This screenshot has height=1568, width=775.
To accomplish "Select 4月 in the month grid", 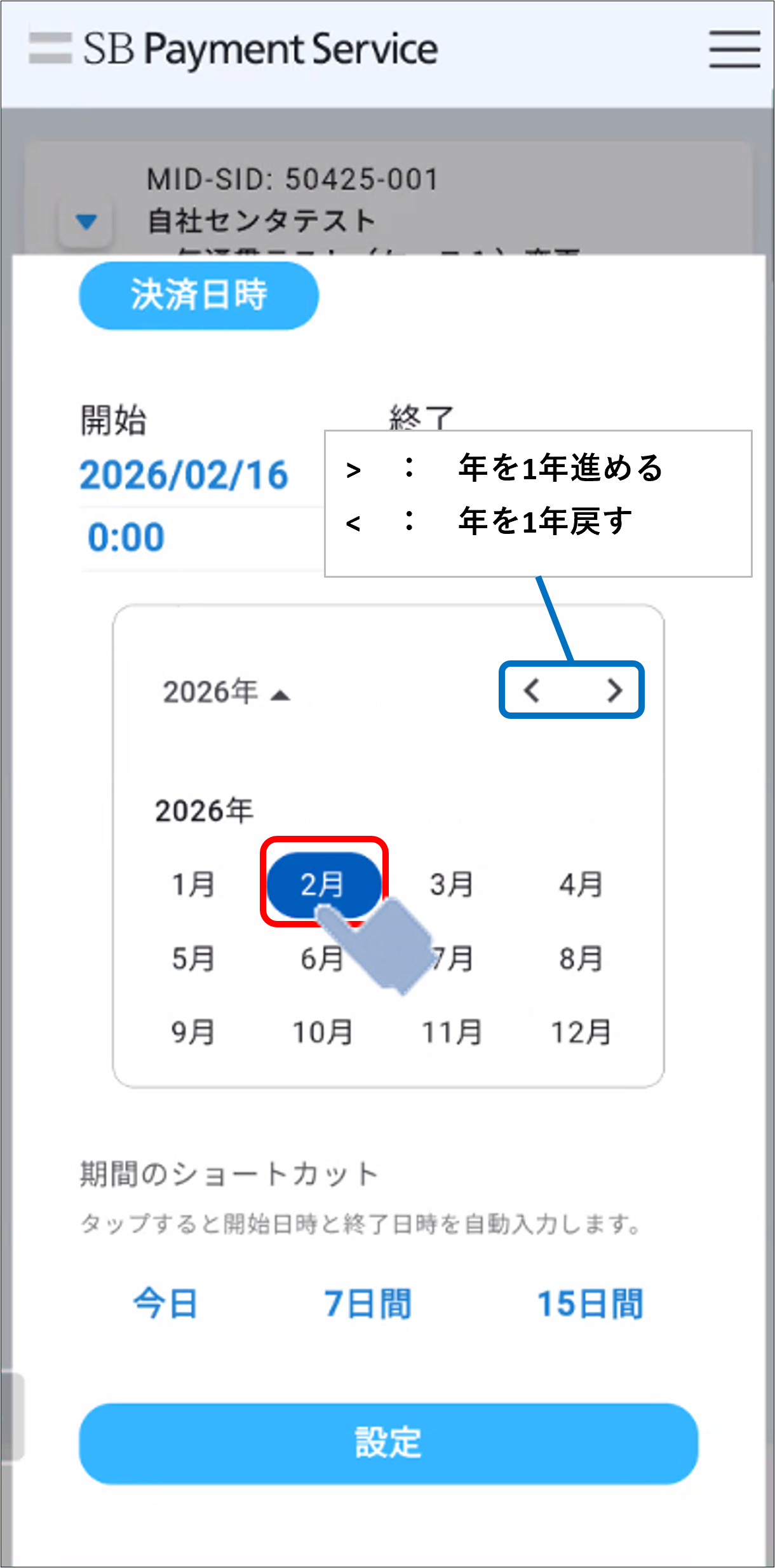I will (581, 885).
